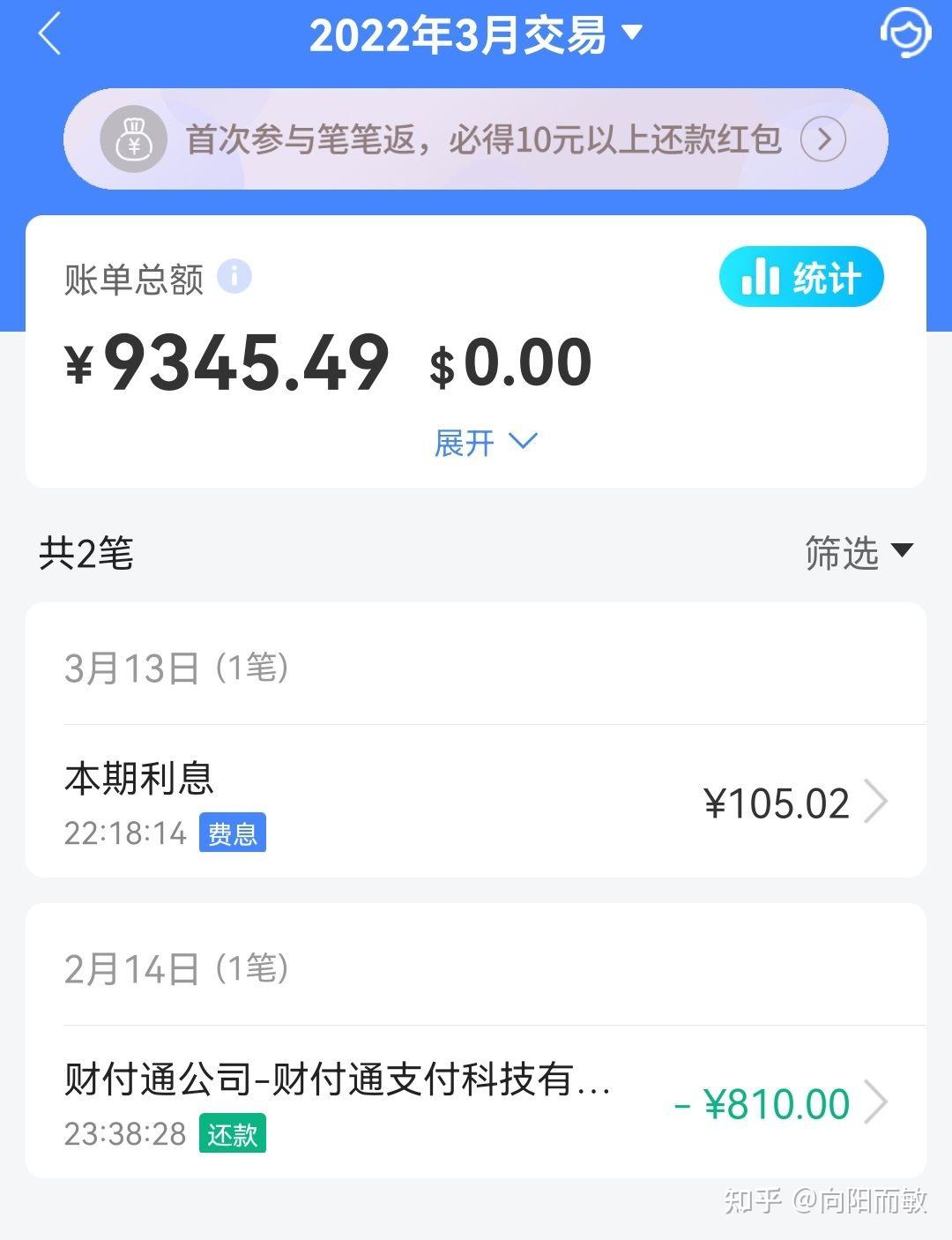
Task: Expand bill details with 展开
Action: tap(484, 442)
